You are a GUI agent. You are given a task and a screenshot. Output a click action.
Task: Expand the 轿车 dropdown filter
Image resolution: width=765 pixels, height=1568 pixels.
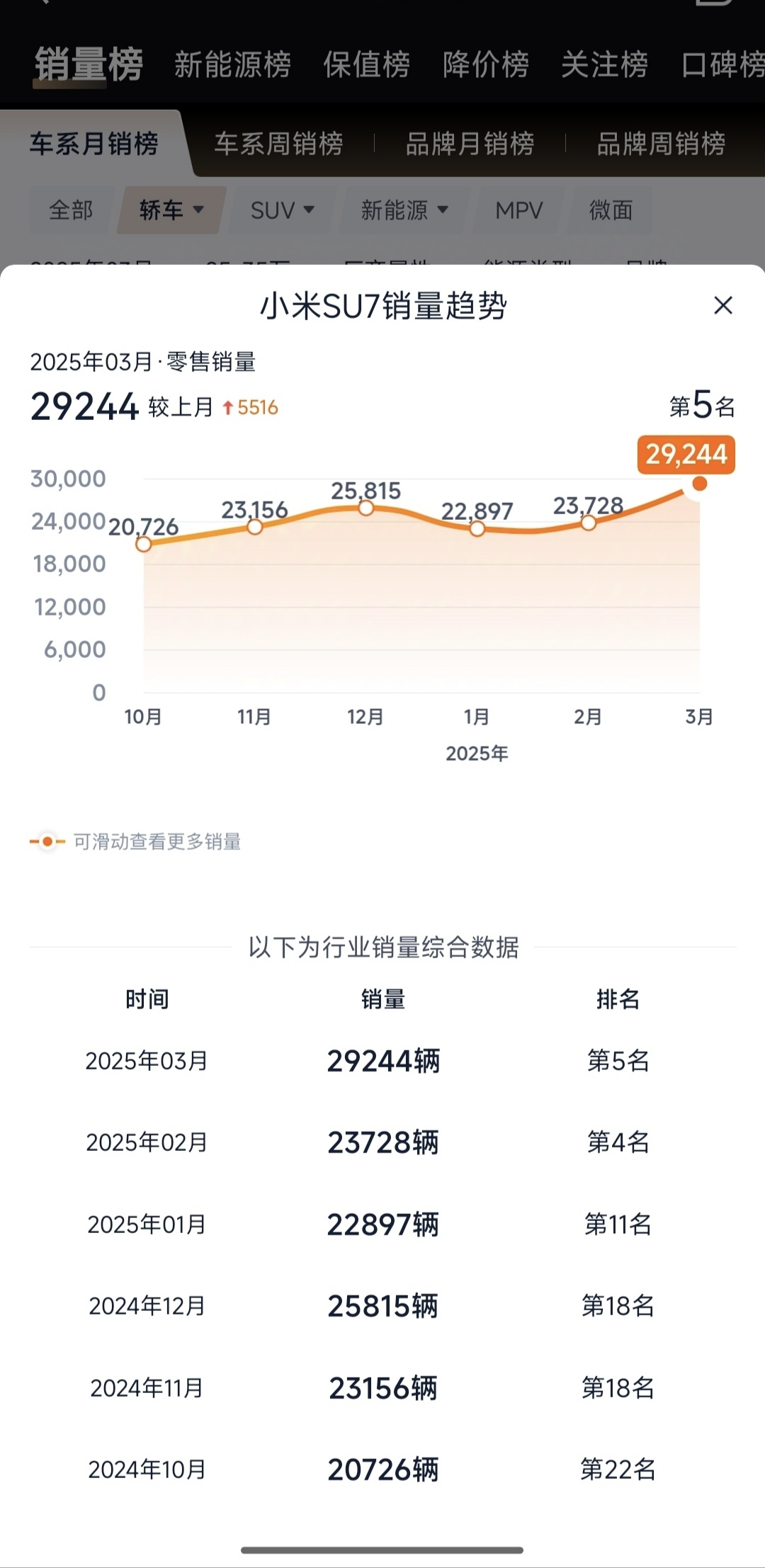point(171,210)
